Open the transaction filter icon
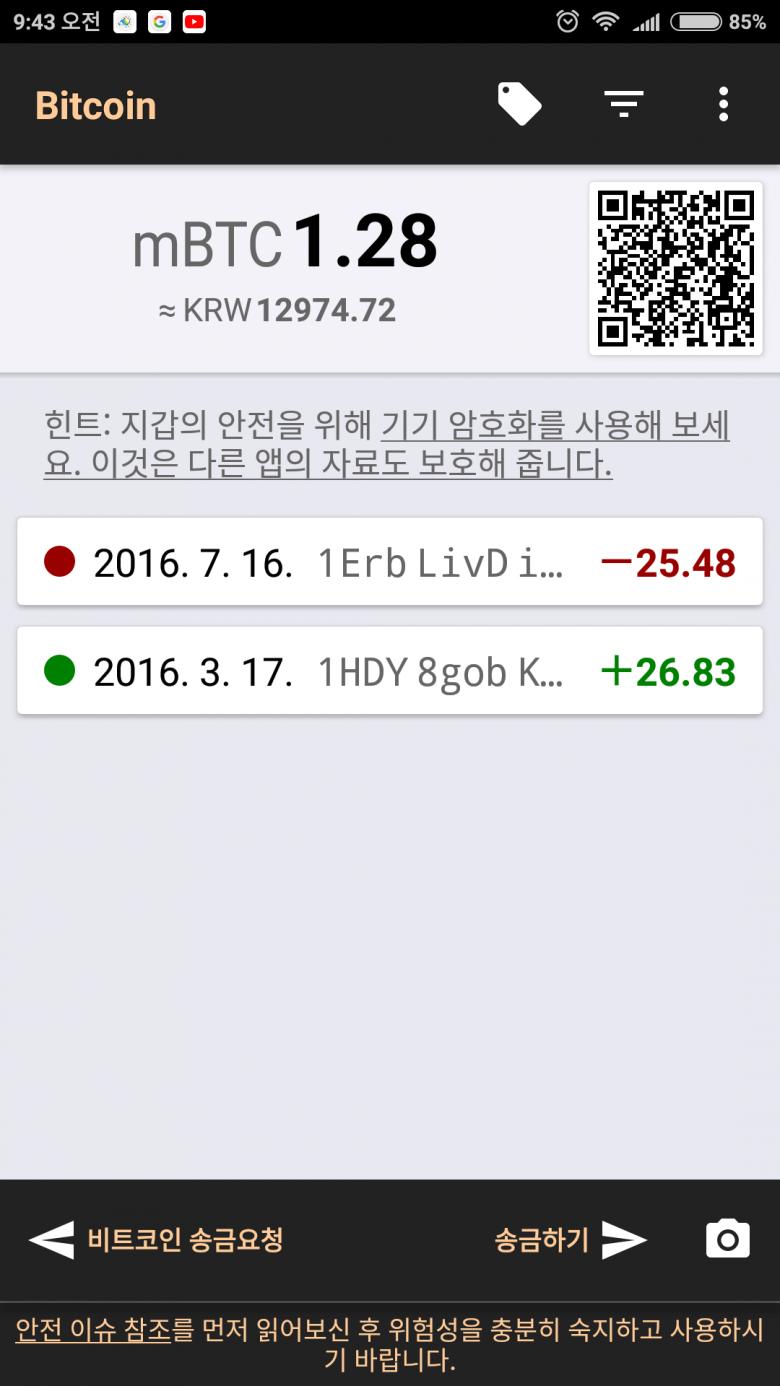The width and height of the screenshot is (780, 1386). (622, 103)
